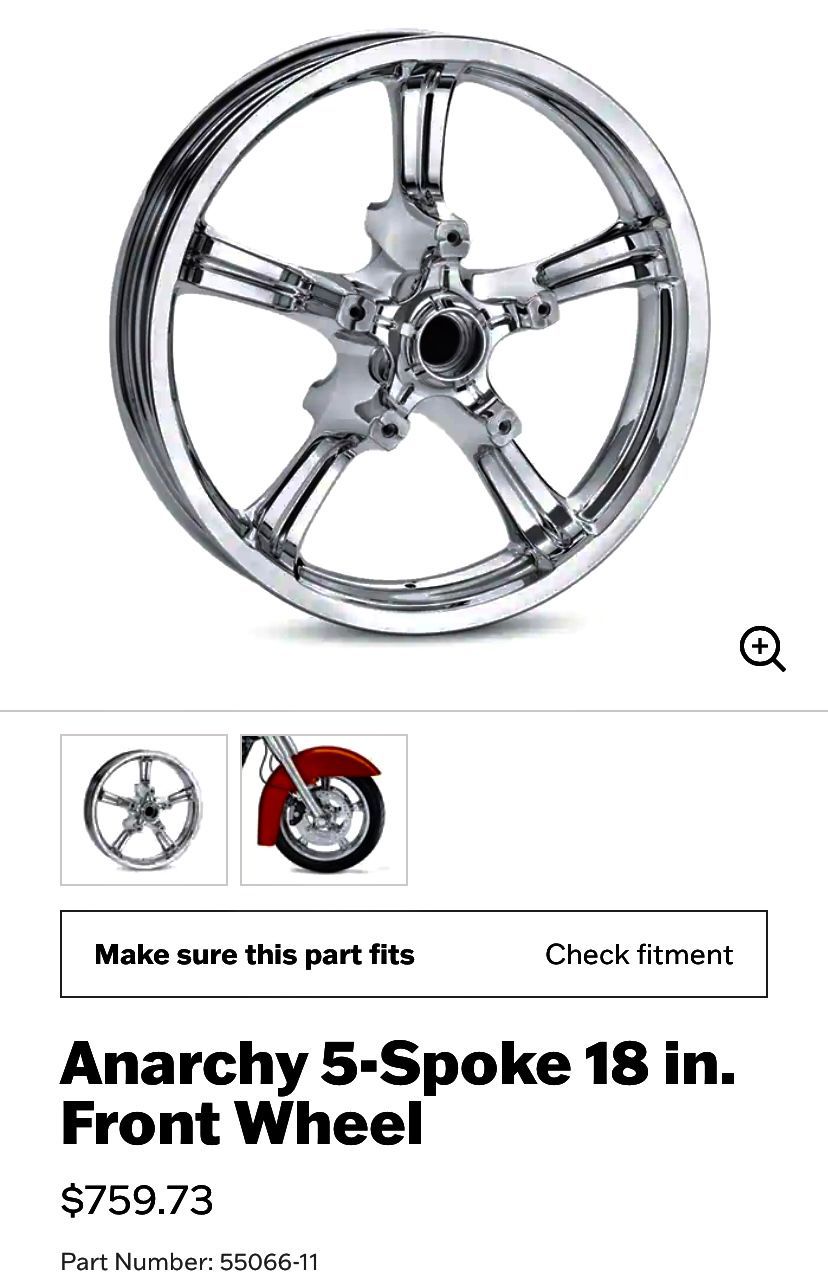Select the chrome wheel thumbnail
The image size is (828, 1286).
144,810
